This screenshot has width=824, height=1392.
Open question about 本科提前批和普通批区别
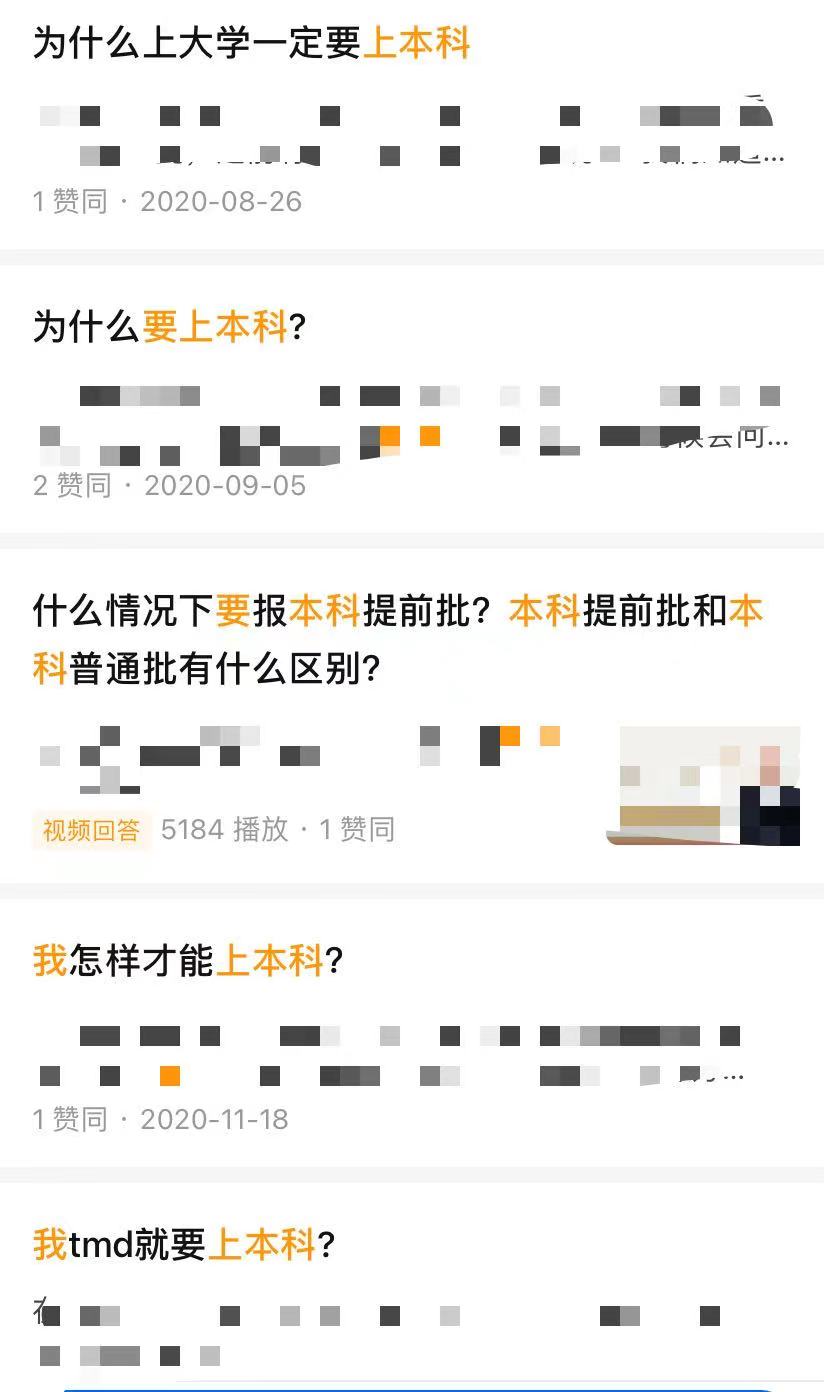[397, 640]
